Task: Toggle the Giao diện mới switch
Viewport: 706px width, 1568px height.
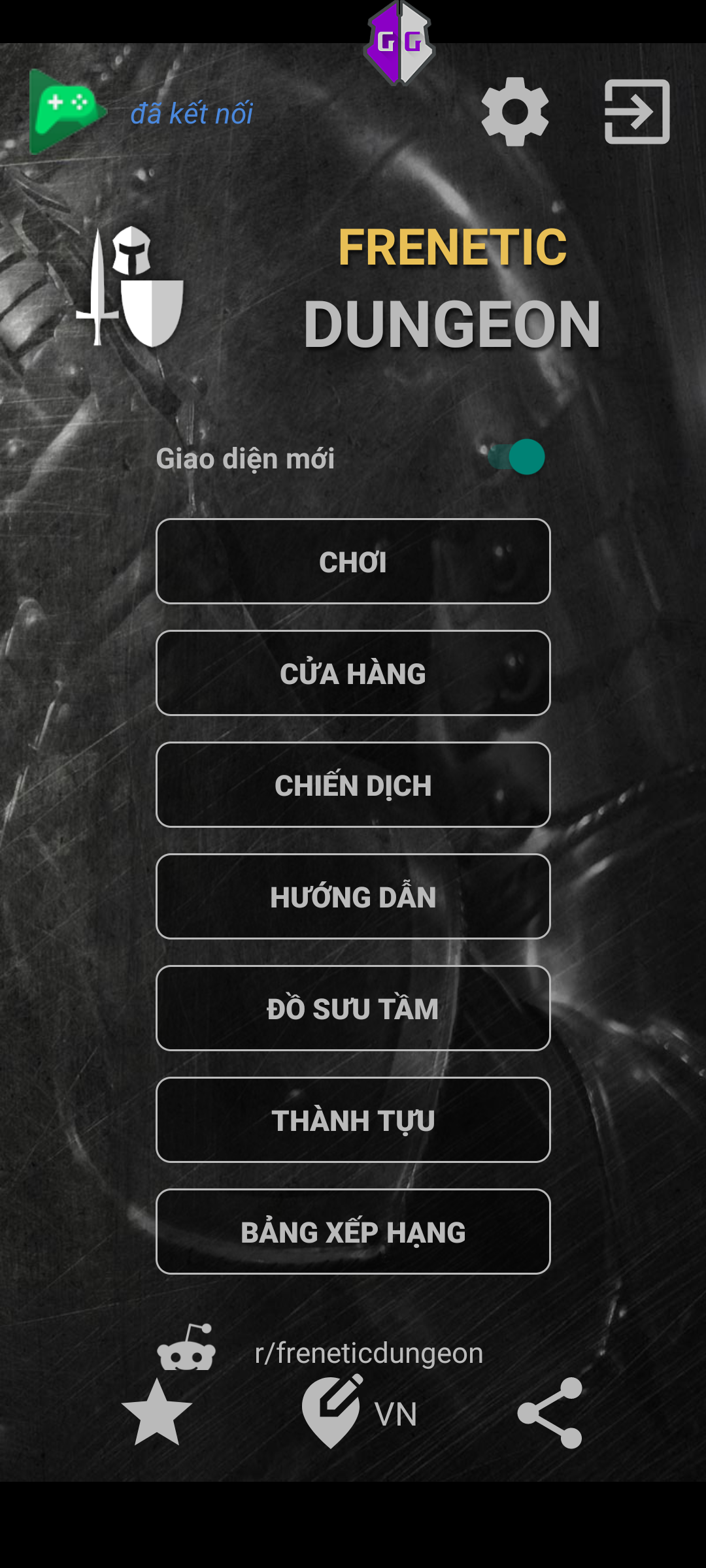Action: (517, 457)
